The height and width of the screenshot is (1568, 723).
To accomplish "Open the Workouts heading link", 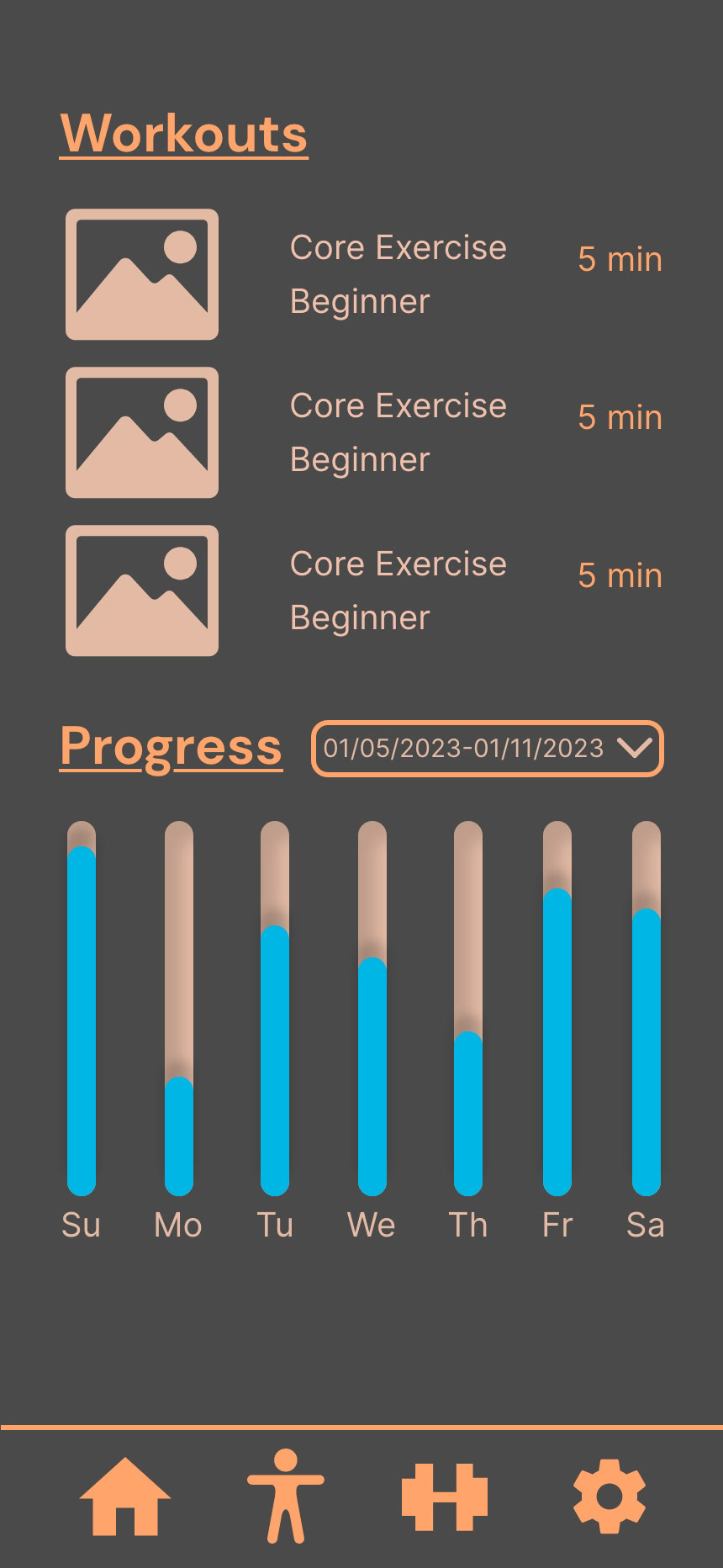I will (x=183, y=134).
